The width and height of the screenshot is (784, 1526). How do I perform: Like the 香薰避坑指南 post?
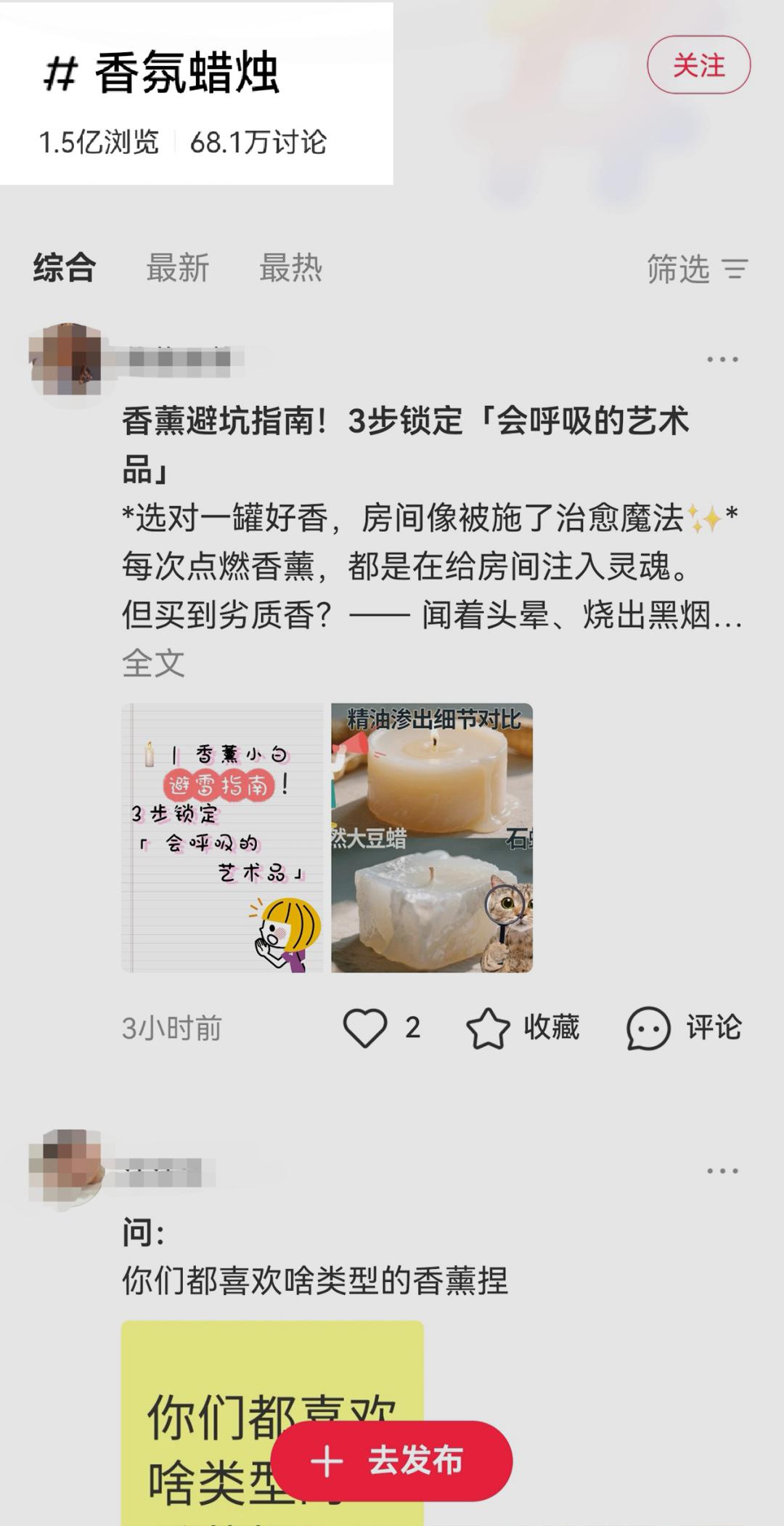point(365,1028)
